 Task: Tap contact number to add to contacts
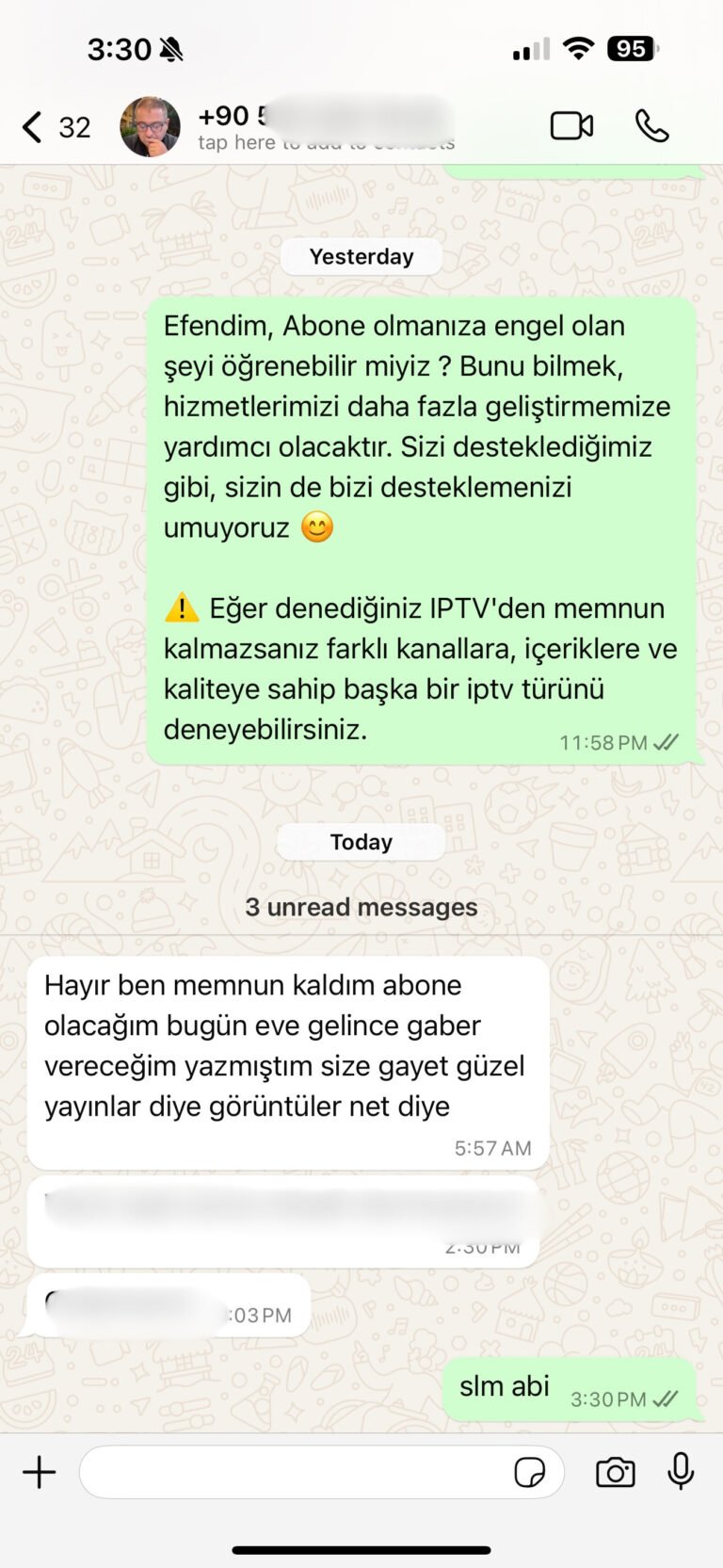point(325,127)
